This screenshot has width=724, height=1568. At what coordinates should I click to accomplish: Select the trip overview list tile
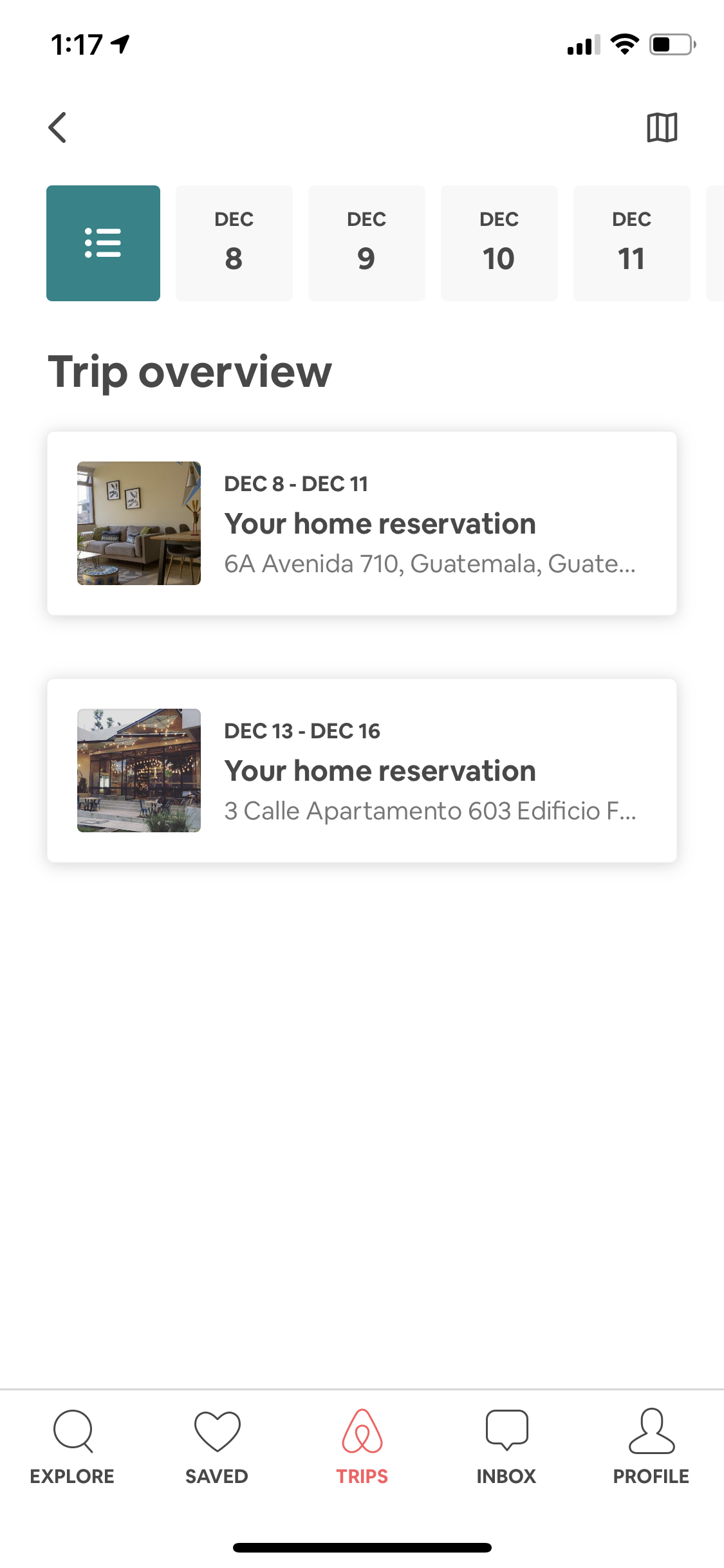[103, 243]
